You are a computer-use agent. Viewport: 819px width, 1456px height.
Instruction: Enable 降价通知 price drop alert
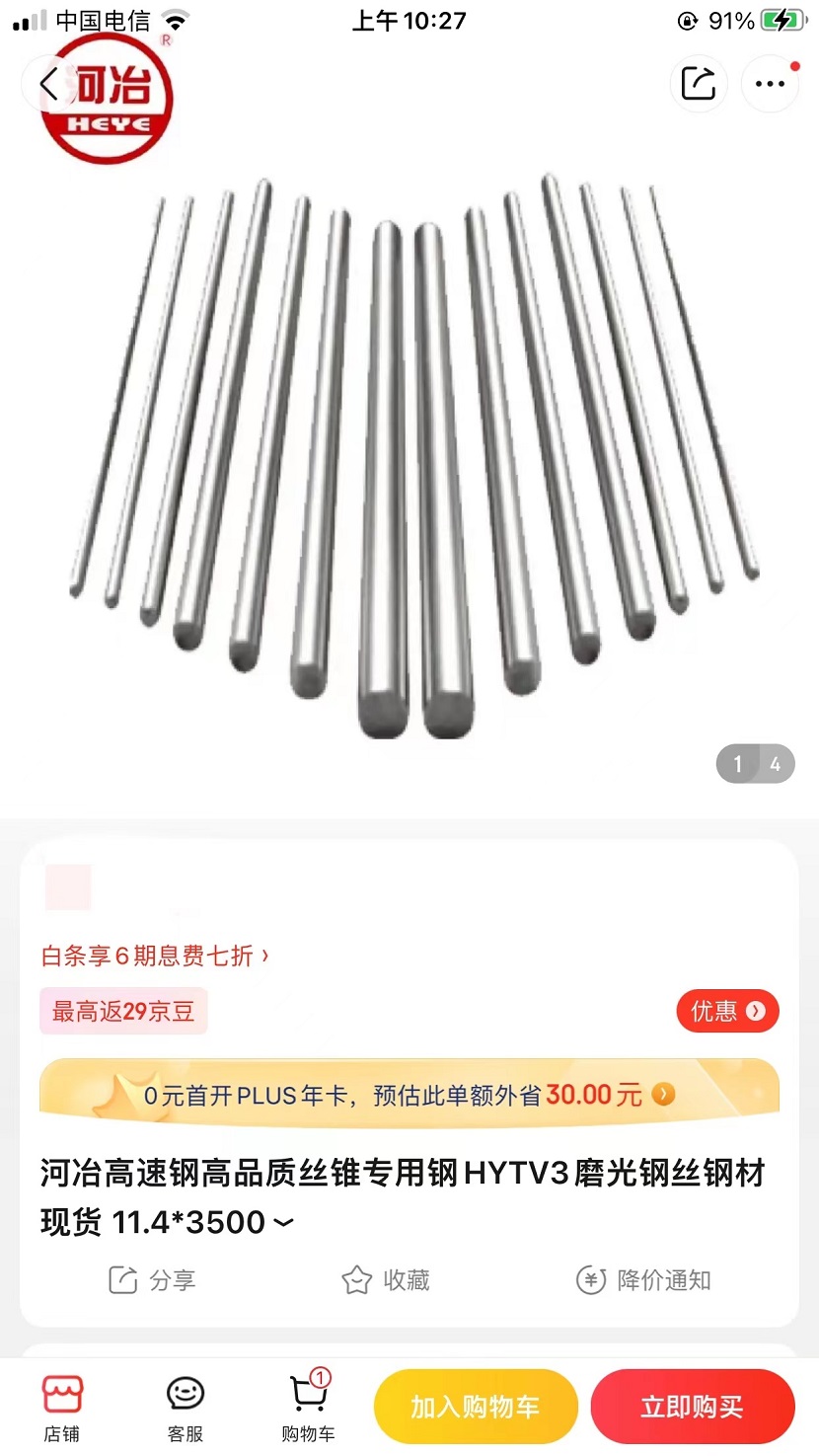pyautogui.click(x=643, y=1280)
